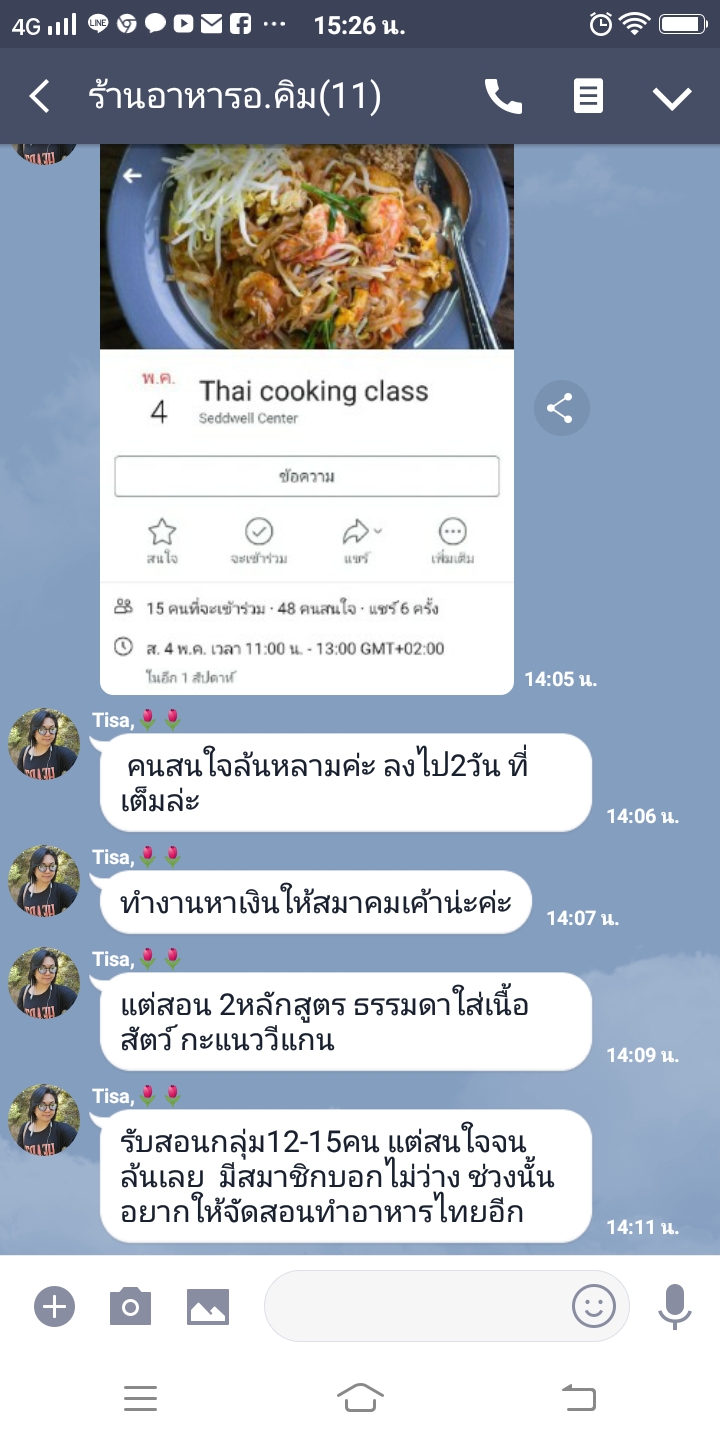Screen dimensions: 720x1440
Task: Go back from the ร้านอาหารอ.คิม chat
Action: pos(40,97)
